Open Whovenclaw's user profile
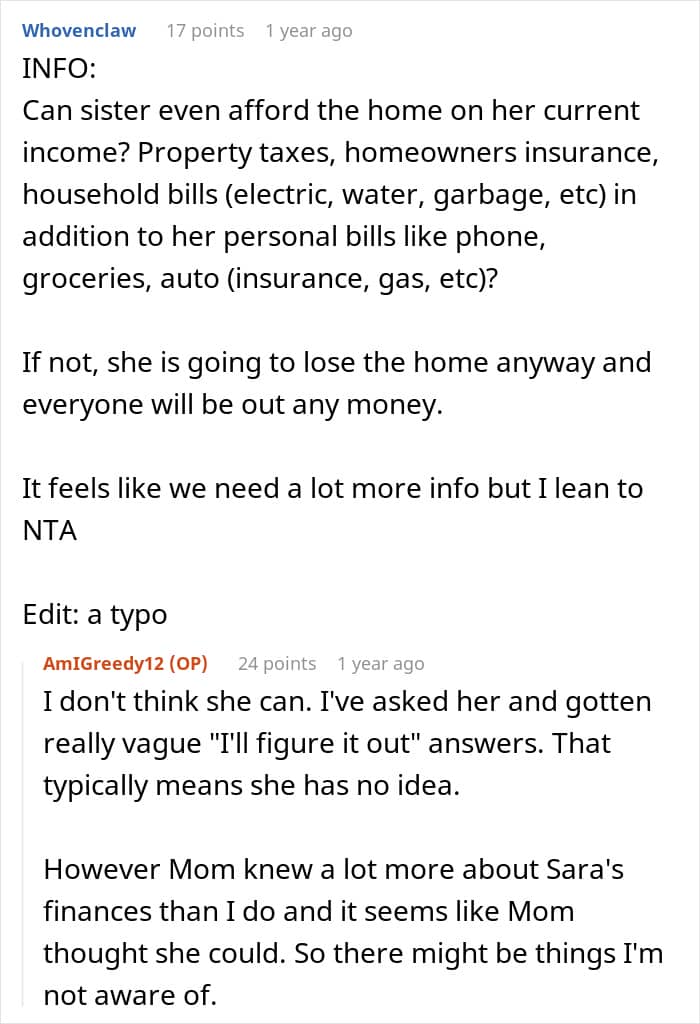The image size is (700, 1024). click(x=79, y=31)
